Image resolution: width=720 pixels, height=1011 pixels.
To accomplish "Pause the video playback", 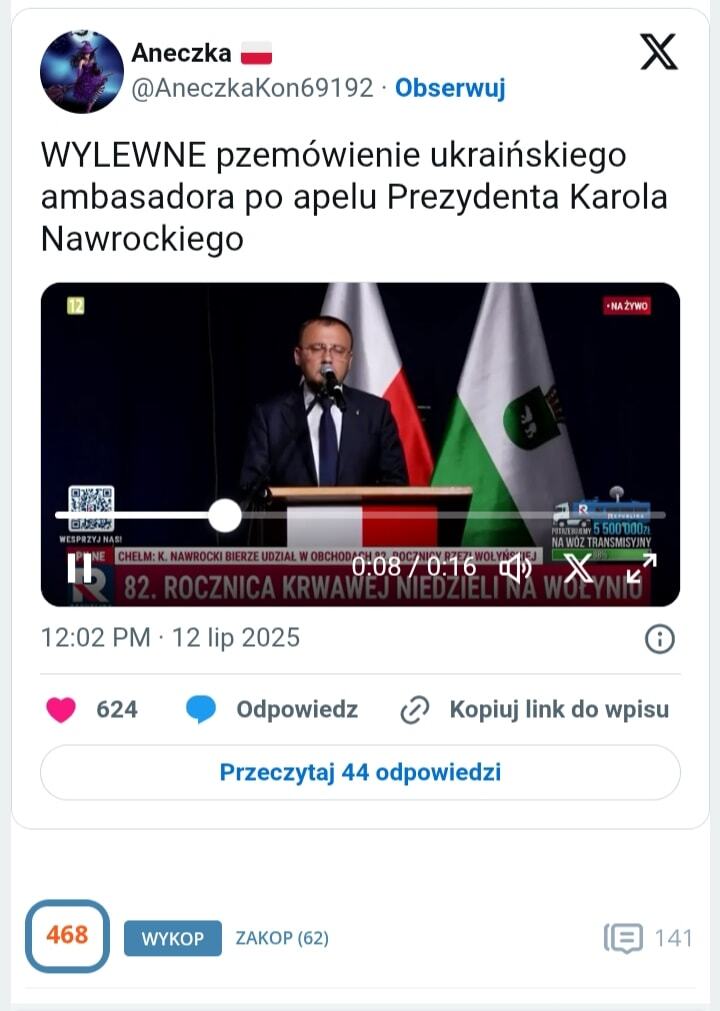I will click(80, 568).
